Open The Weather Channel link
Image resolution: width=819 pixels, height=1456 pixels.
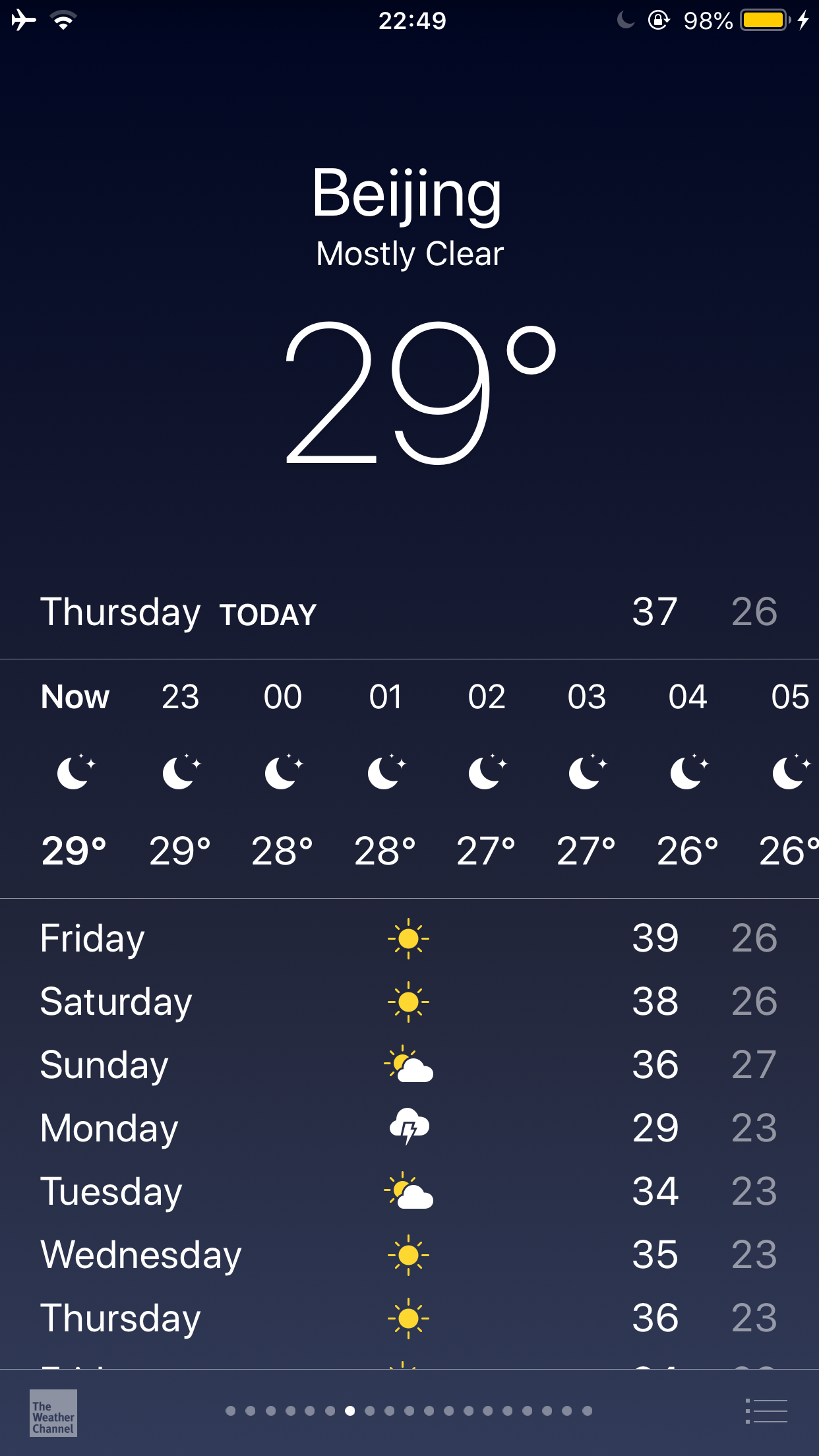click(53, 1412)
